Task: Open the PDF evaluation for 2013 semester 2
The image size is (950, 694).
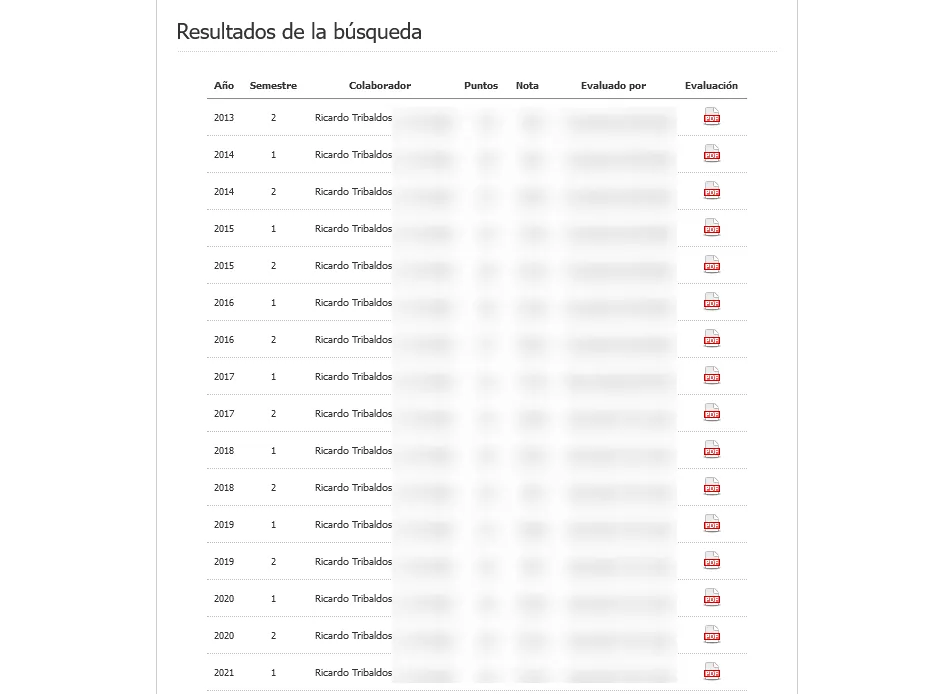Action: [x=712, y=117]
